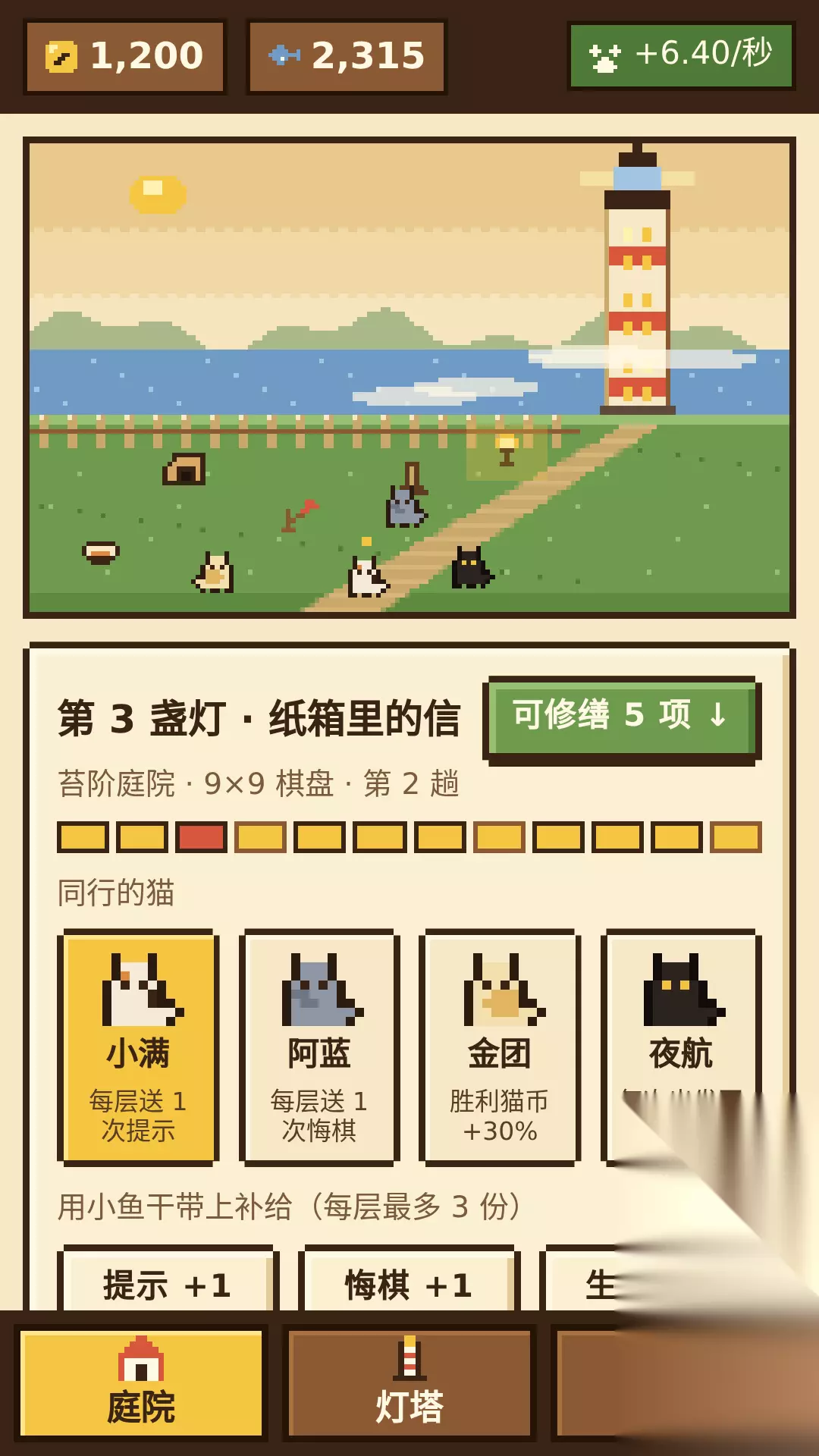This screenshot has width=819, height=1456.
Task: Switch to the 灯塔 tab
Action: pos(409,1383)
